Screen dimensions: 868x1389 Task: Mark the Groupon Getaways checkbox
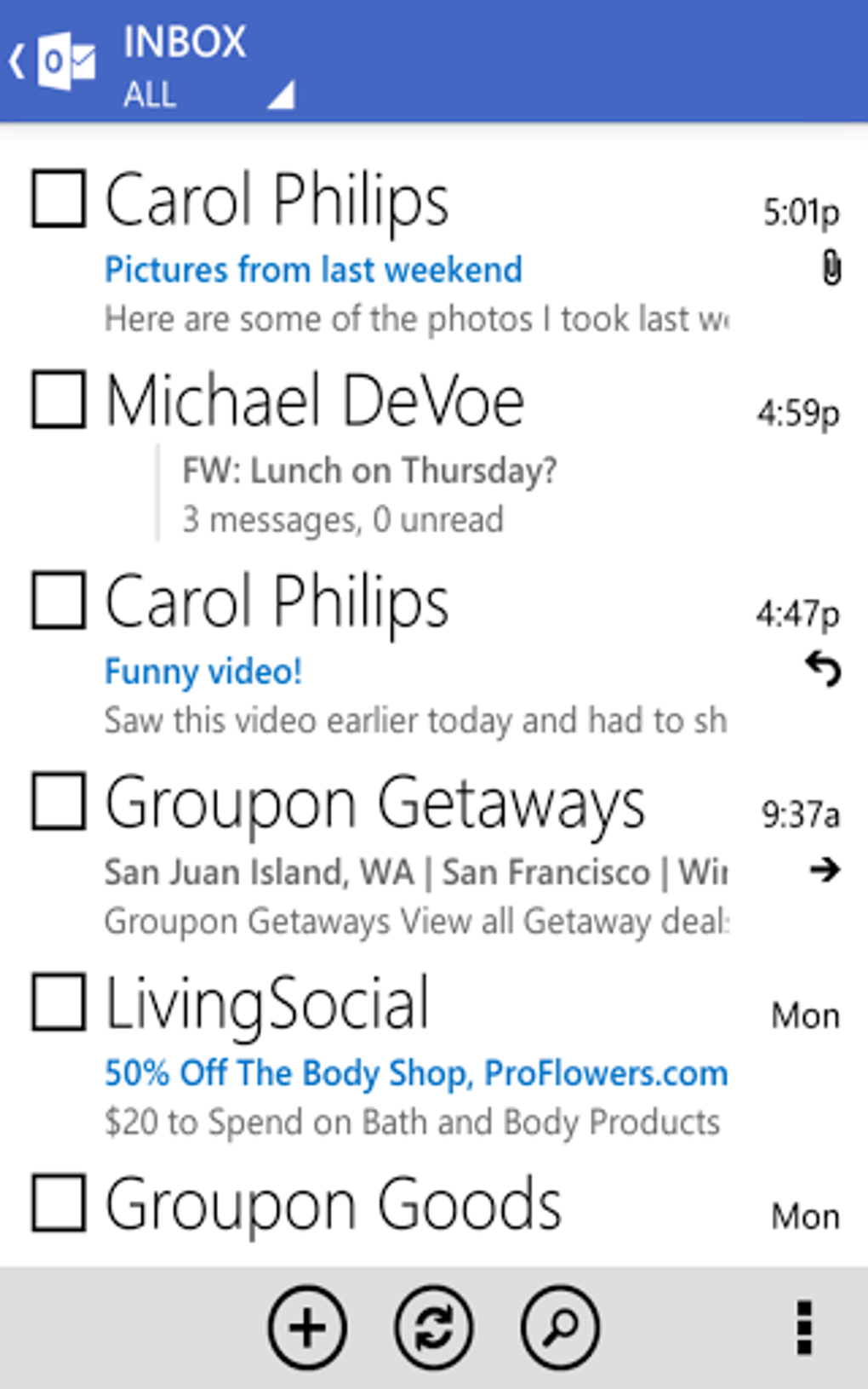[x=59, y=801]
